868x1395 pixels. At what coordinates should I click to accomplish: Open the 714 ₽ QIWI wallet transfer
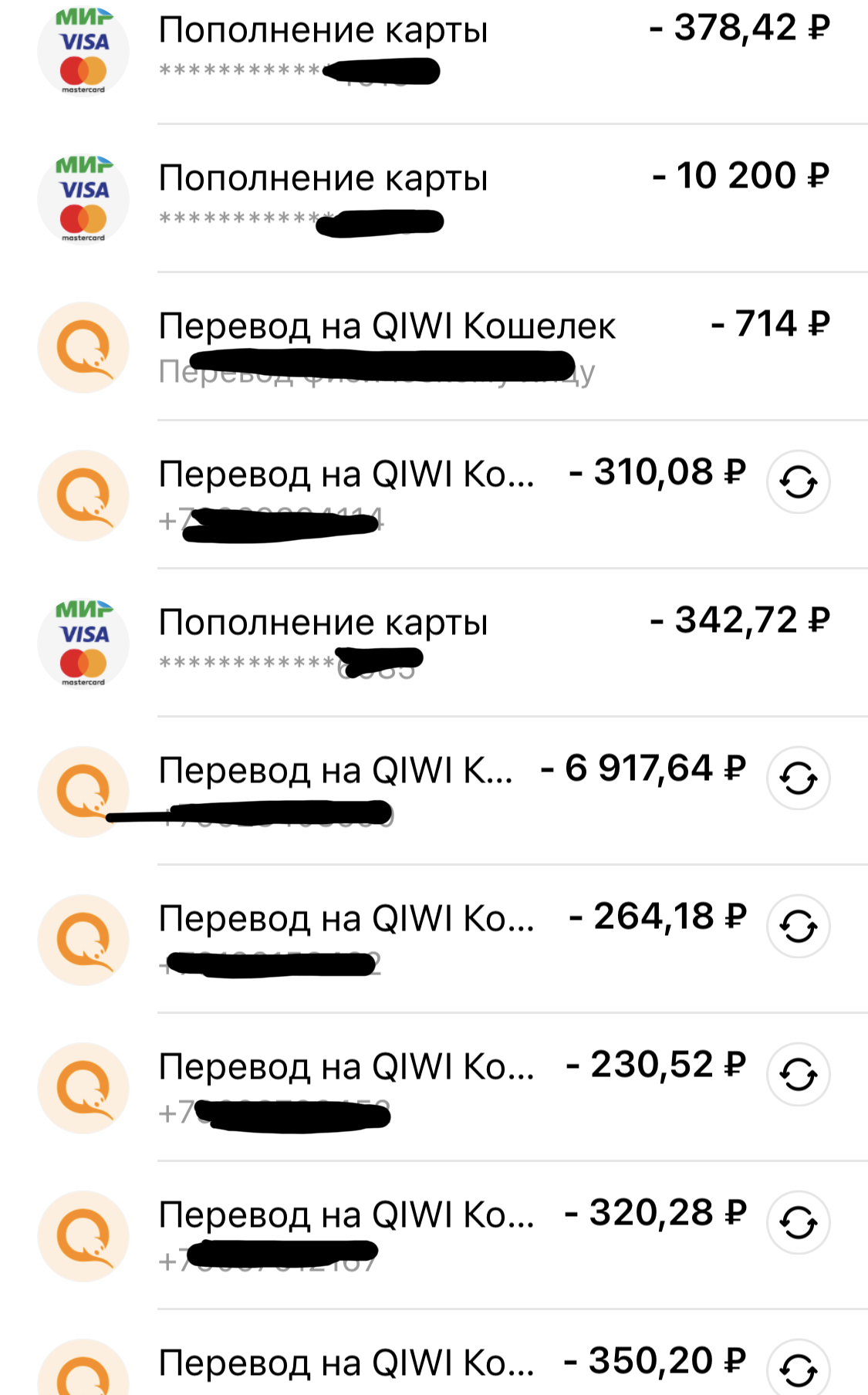pyautogui.click(x=432, y=346)
